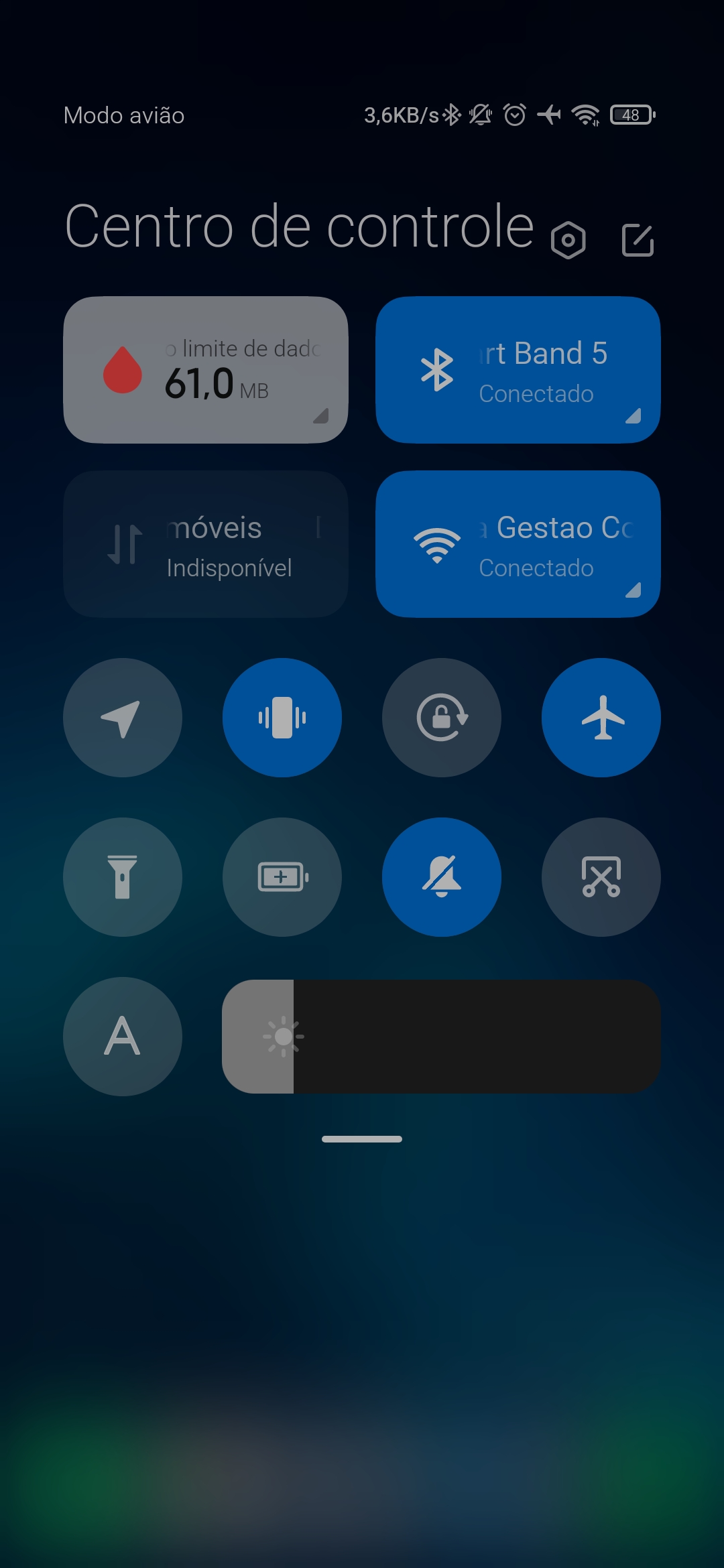Enable the location arrow toggle

[123, 718]
